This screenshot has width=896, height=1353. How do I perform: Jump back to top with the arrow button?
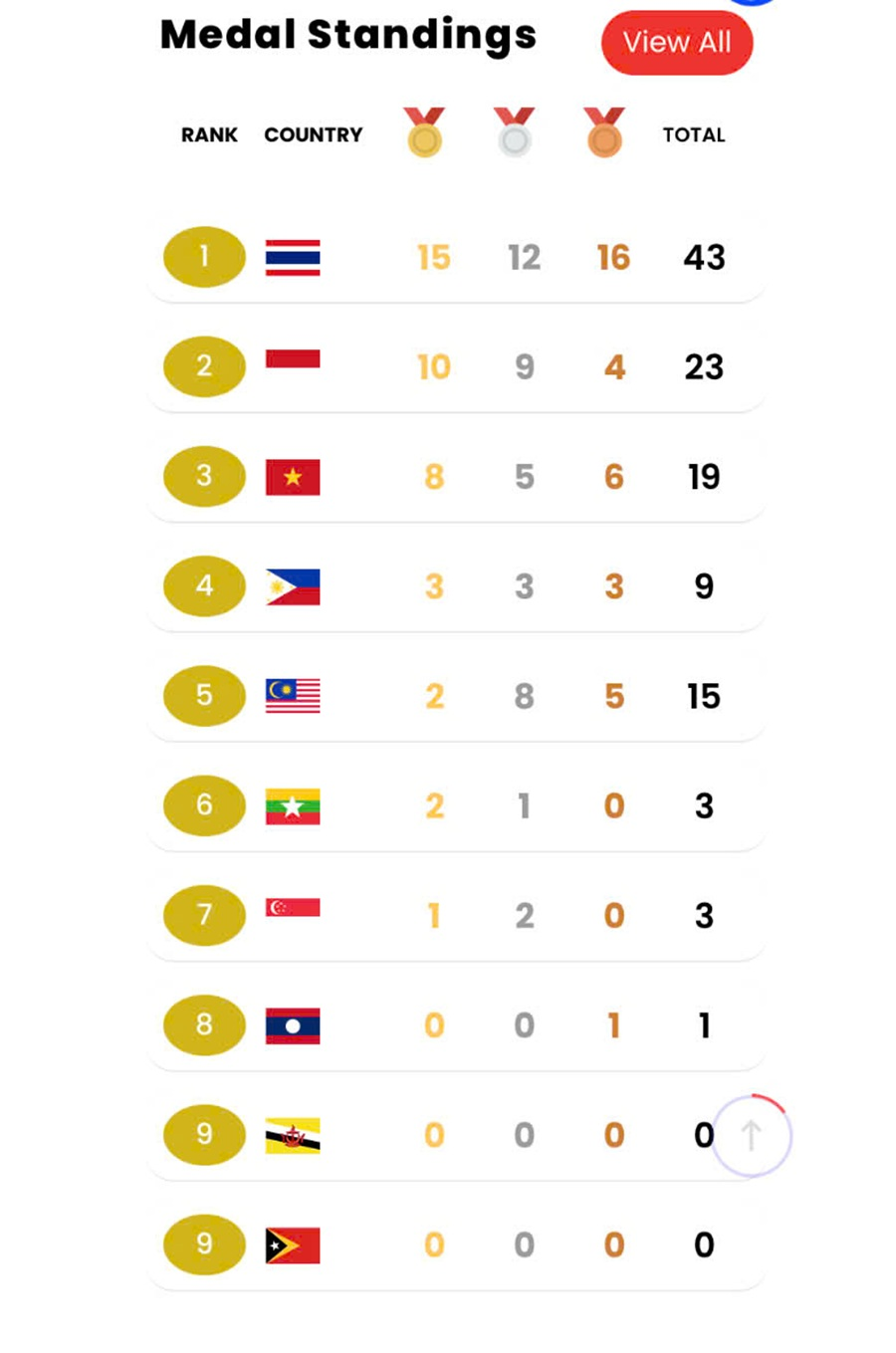pyautogui.click(x=752, y=1135)
